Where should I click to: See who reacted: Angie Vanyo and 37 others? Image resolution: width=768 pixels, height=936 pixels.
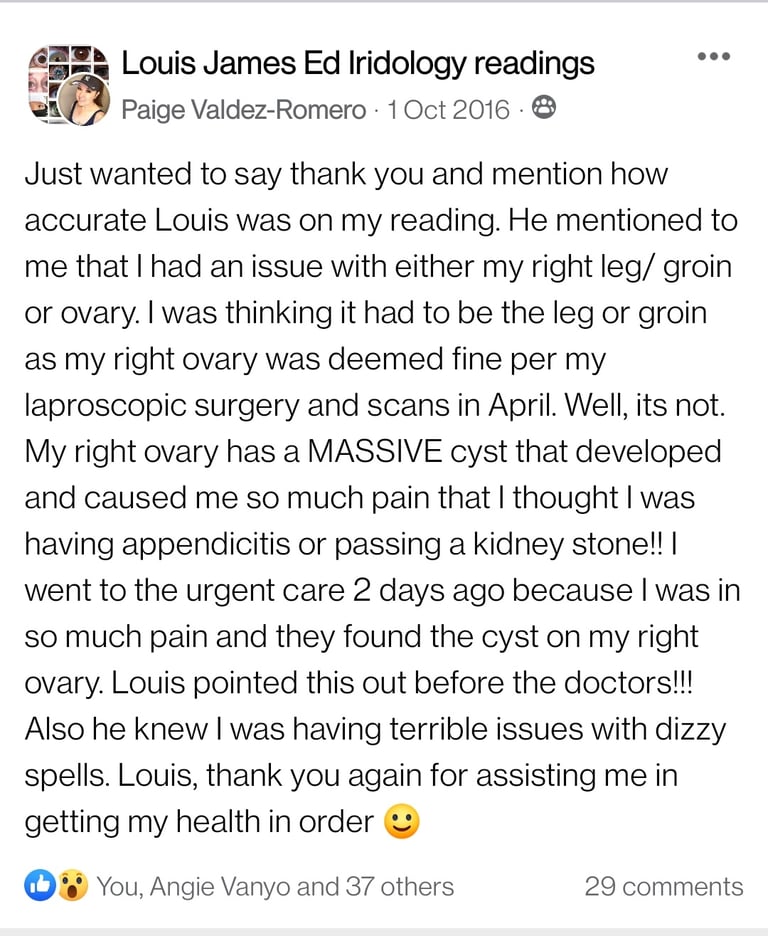(x=274, y=886)
